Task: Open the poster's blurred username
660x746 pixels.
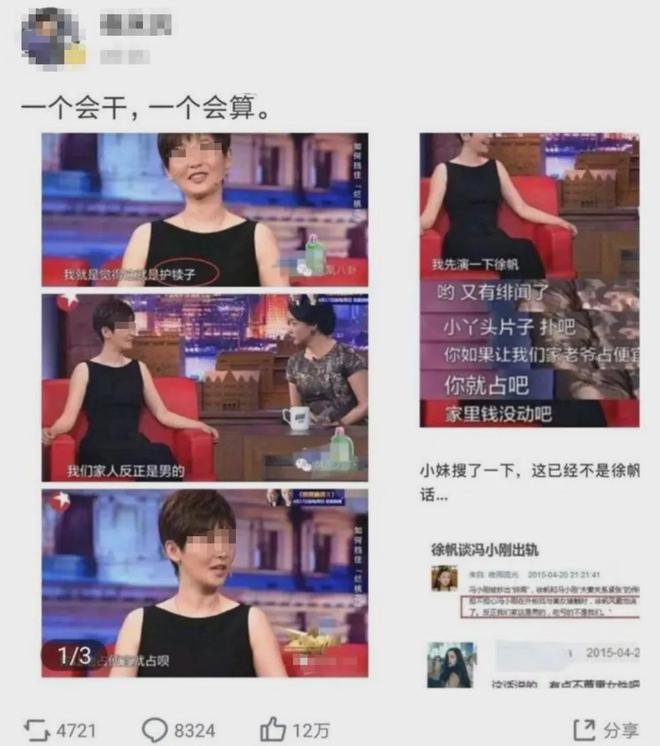Action: [134, 24]
